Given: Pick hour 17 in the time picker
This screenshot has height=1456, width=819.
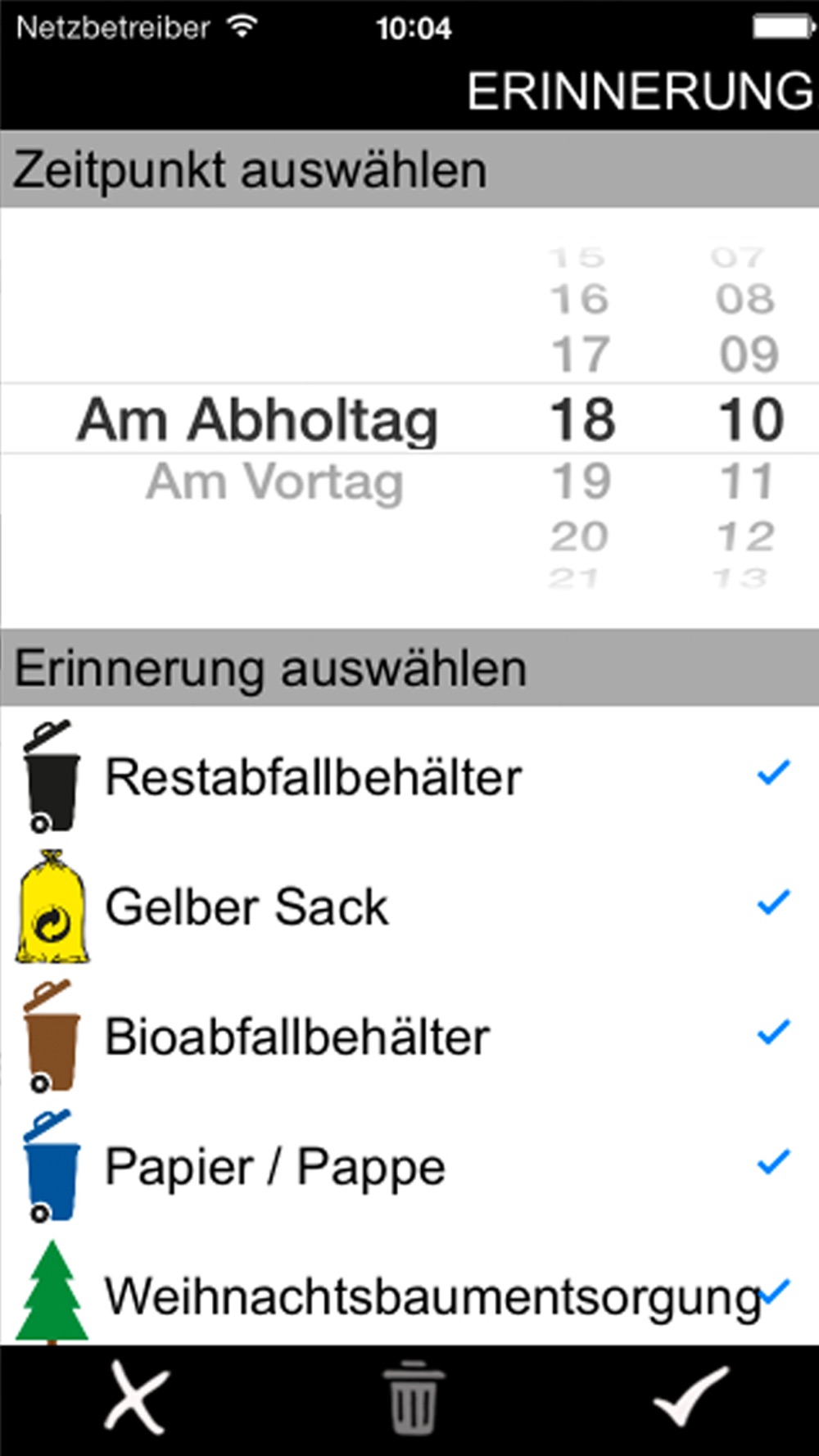Looking at the screenshot, I should [x=581, y=355].
